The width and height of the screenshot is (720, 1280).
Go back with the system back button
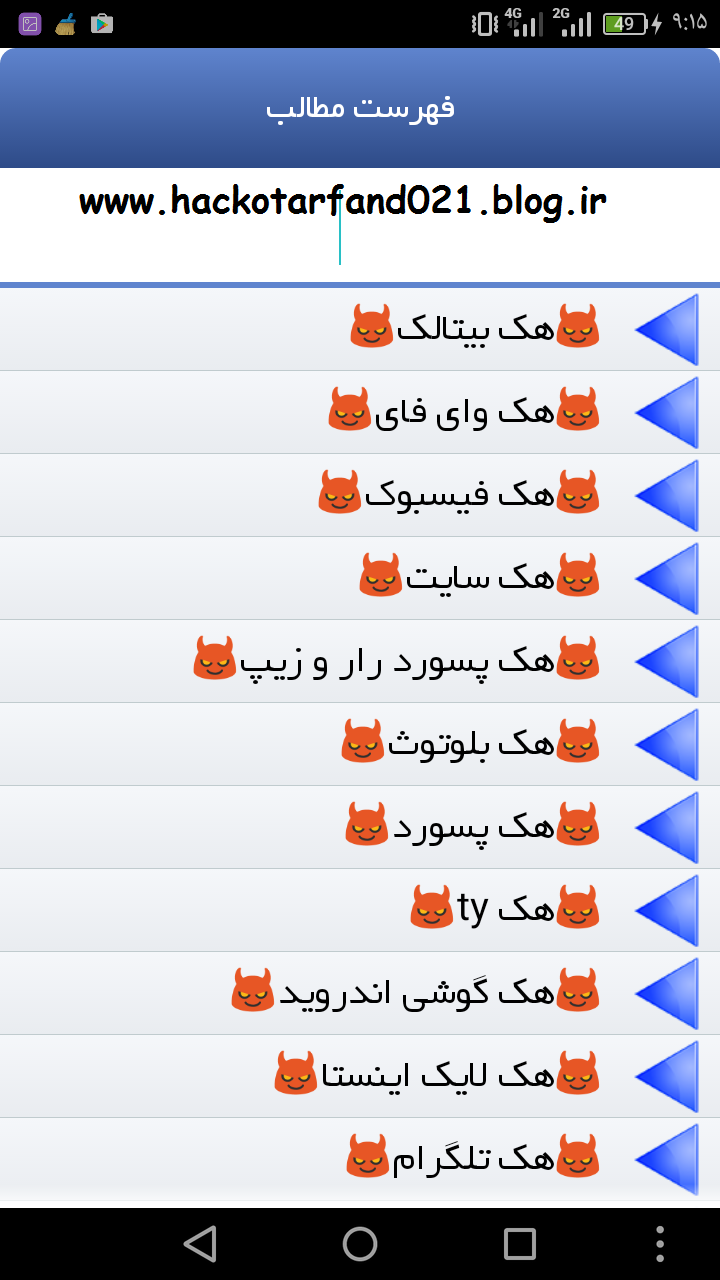pos(200,1244)
